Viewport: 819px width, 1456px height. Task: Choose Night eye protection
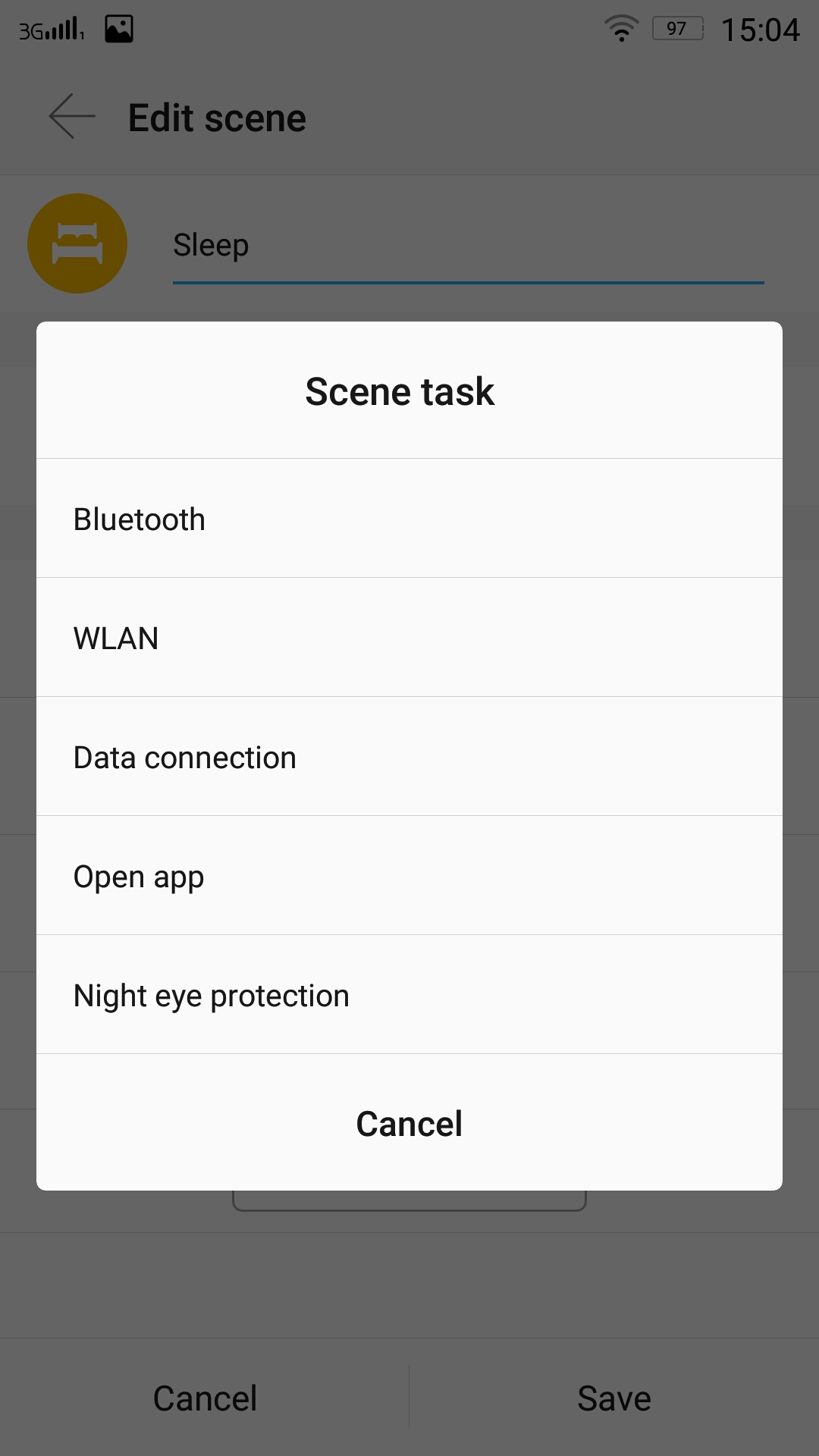click(409, 995)
